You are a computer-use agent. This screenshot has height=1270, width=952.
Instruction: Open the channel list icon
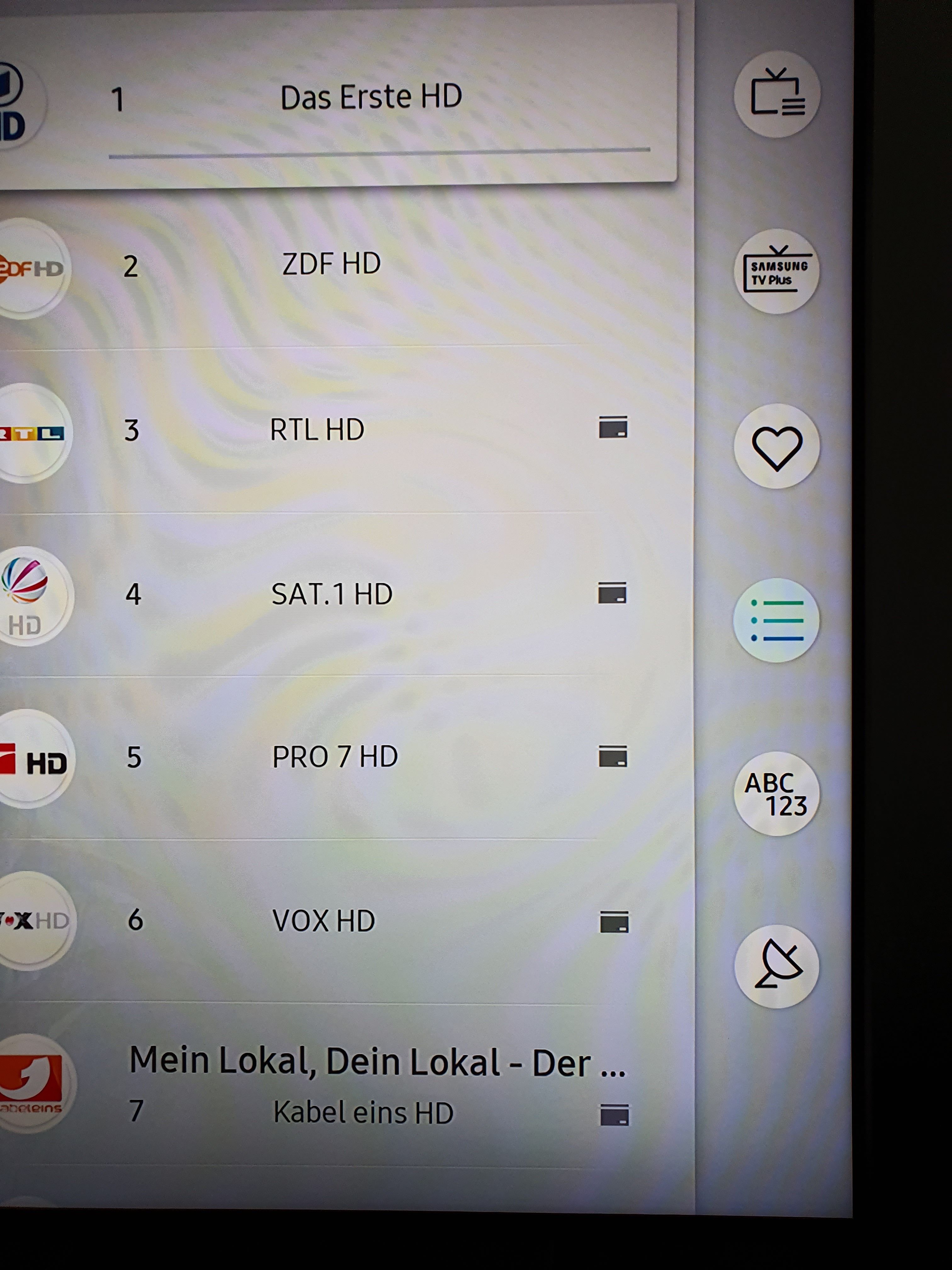tap(776, 621)
